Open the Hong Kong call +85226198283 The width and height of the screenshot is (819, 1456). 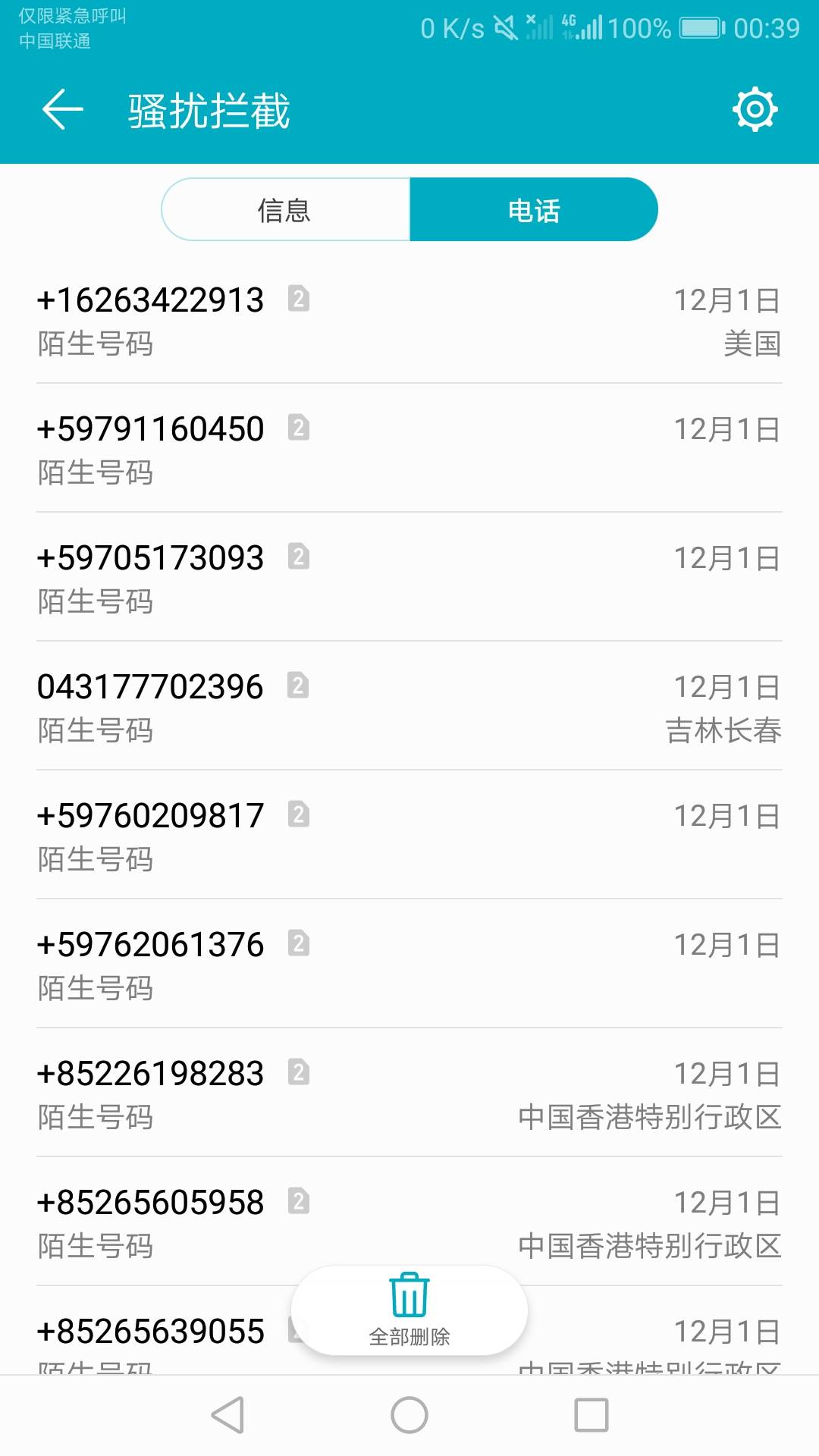click(409, 1093)
